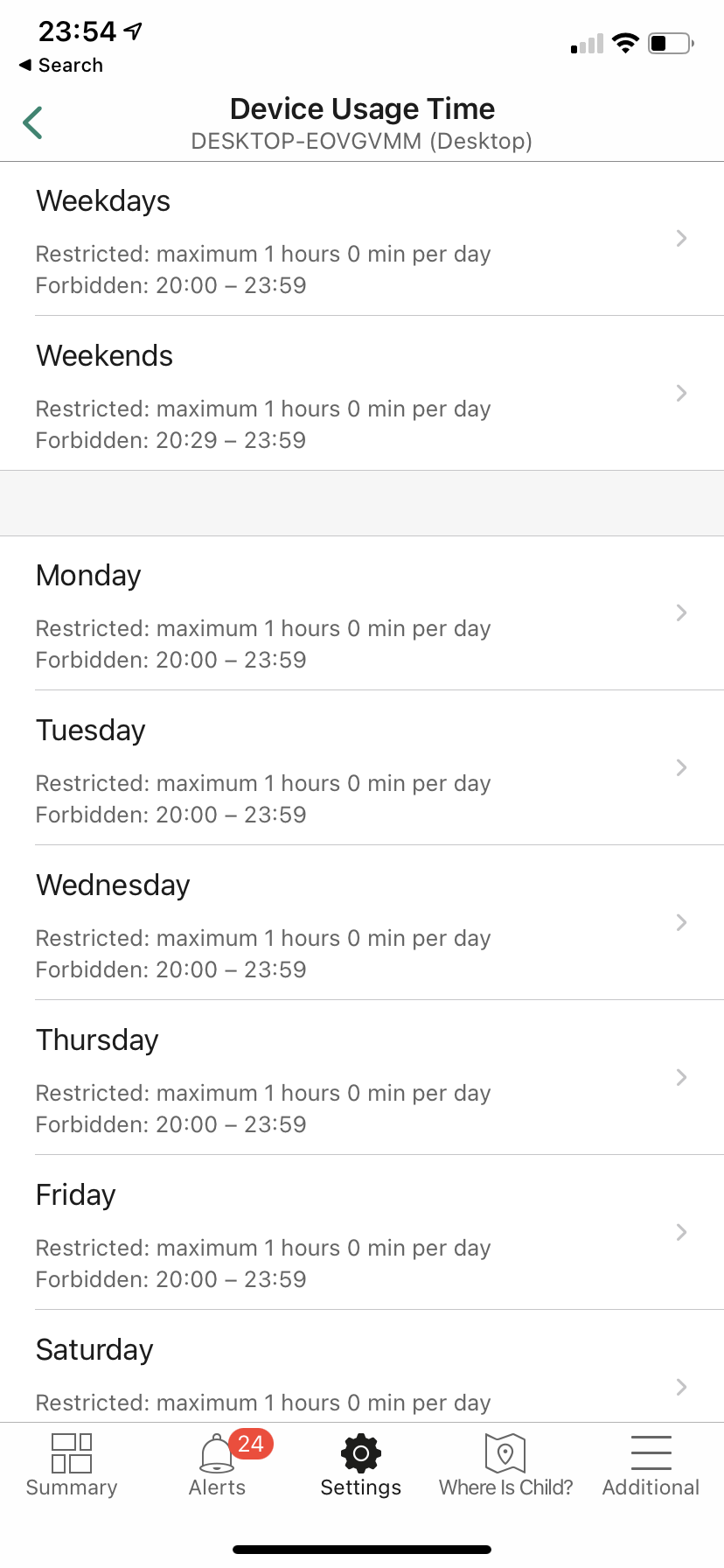Switch to the Summary tab
The width and height of the screenshot is (724, 1568).
tap(72, 1466)
